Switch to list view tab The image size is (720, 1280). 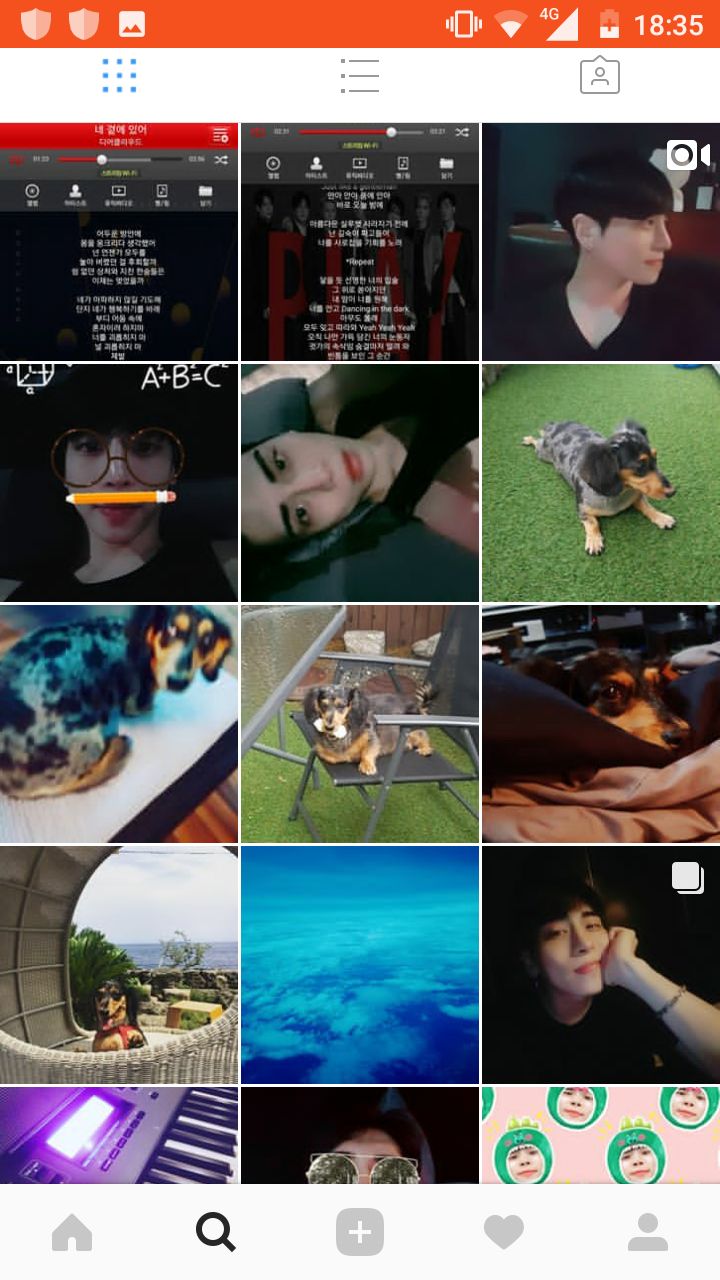pyautogui.click(x=359, y=76)
